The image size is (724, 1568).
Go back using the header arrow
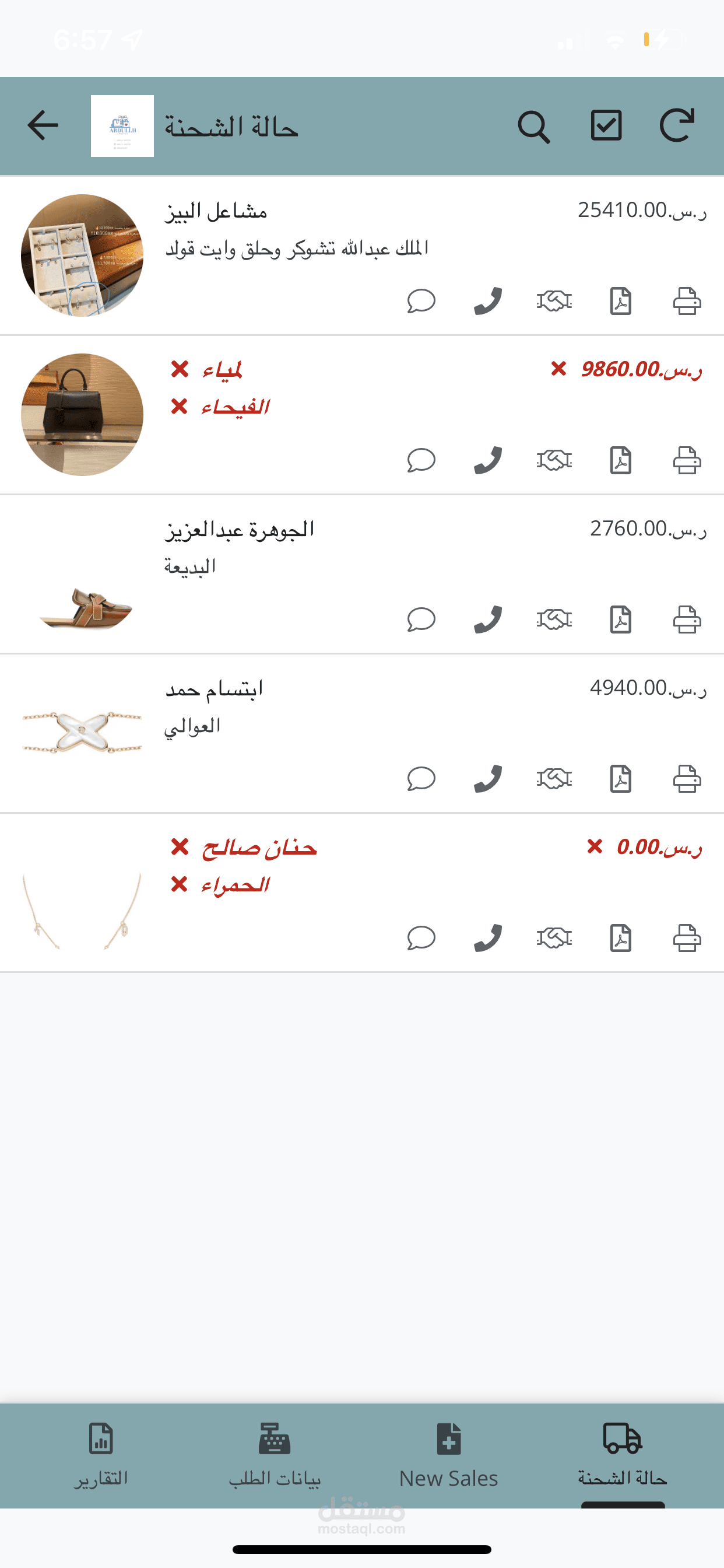(43, 125)
